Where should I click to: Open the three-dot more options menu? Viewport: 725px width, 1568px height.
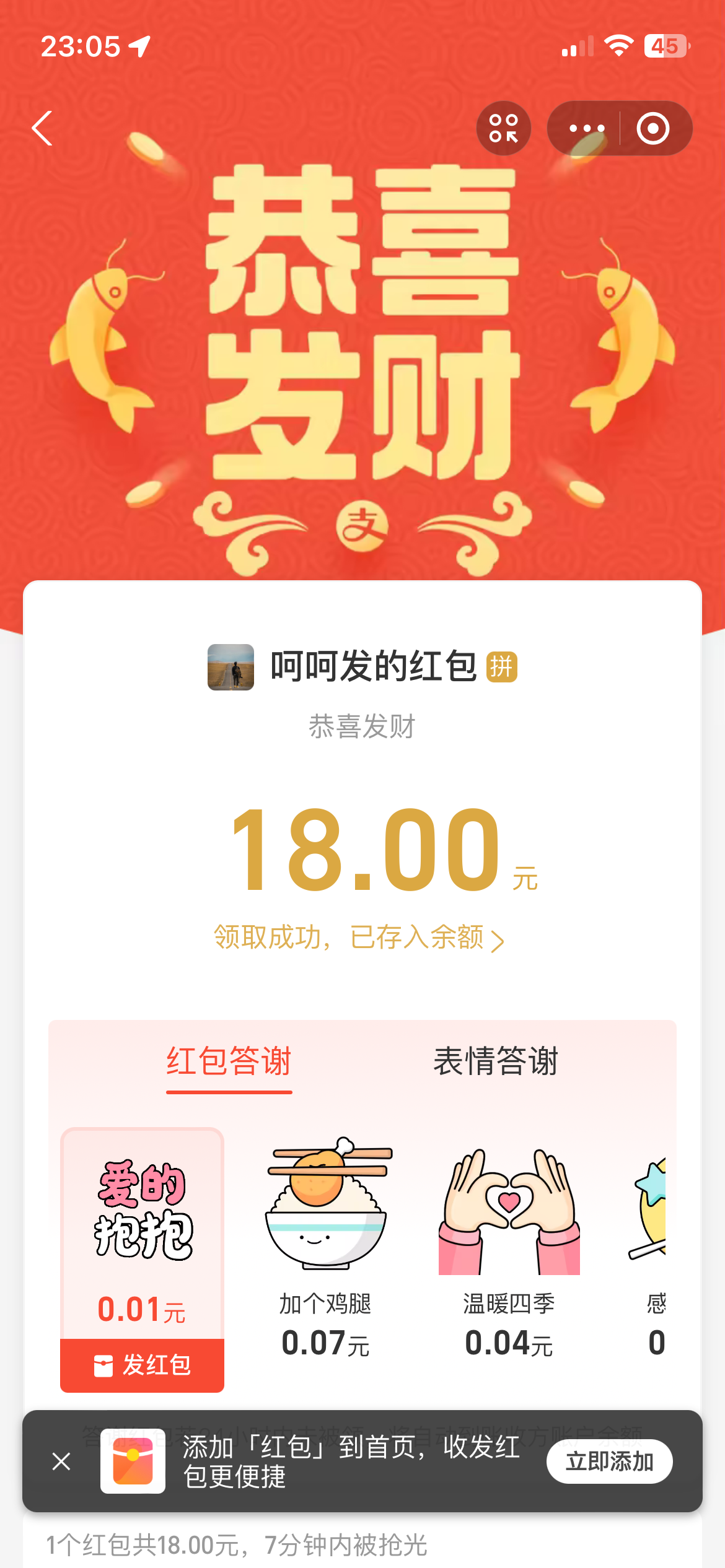coord(586,128)
